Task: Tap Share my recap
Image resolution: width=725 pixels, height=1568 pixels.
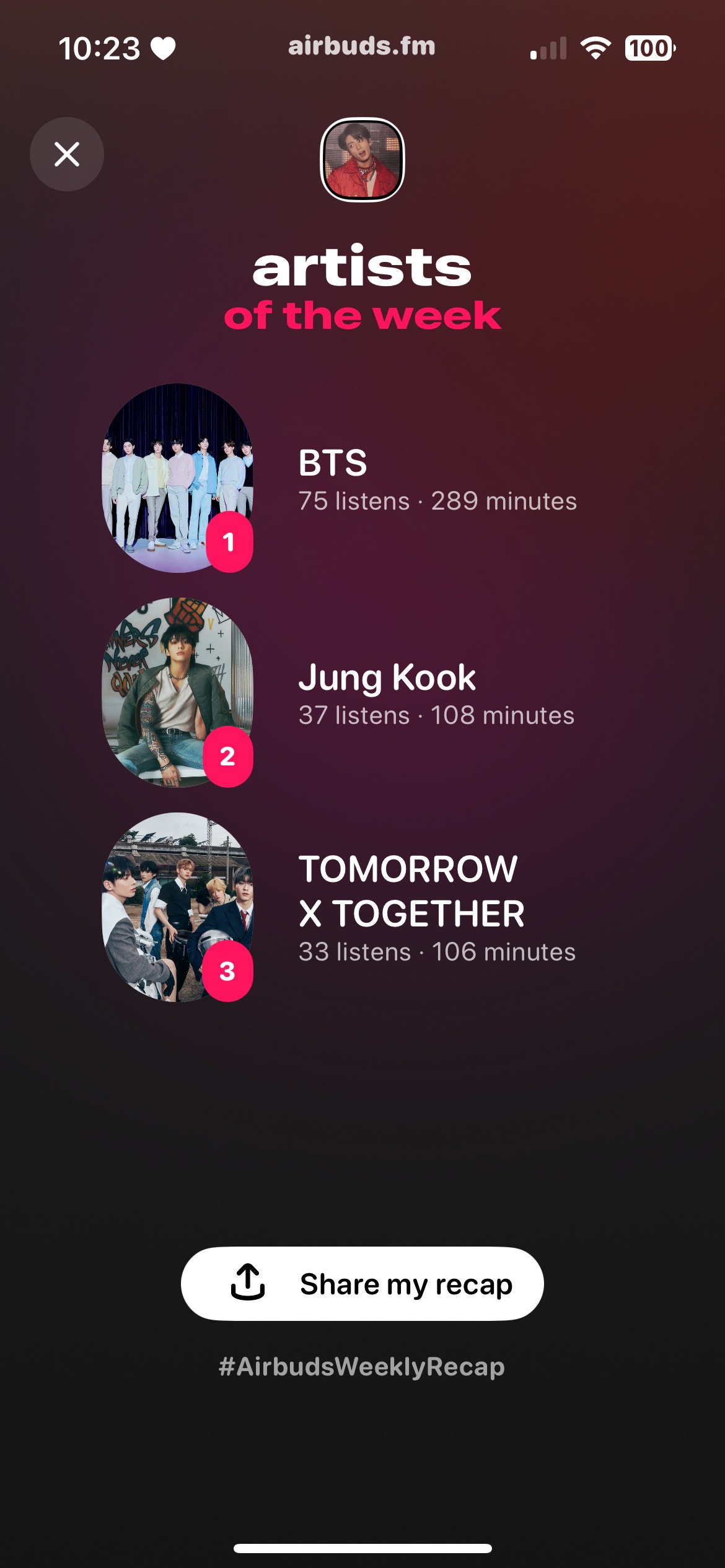Action: tap(361, 1283)
